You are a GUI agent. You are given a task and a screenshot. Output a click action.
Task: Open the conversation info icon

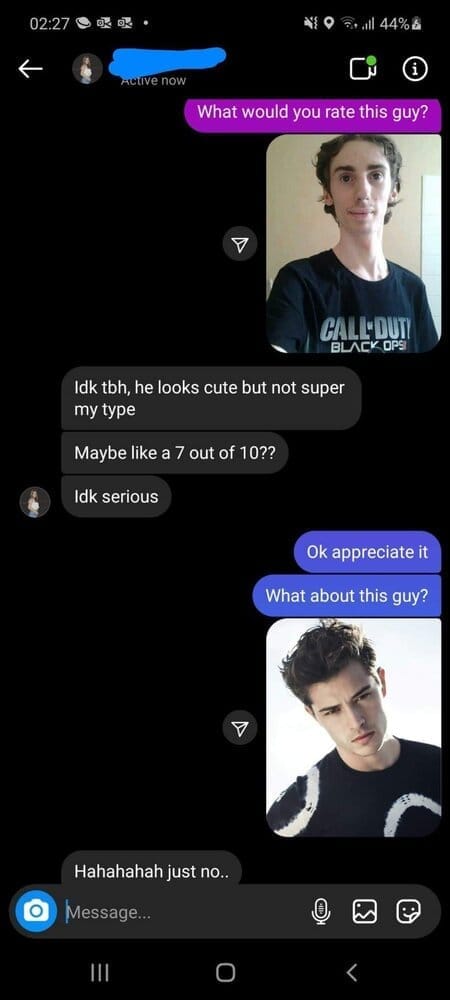tap(414, 70)
